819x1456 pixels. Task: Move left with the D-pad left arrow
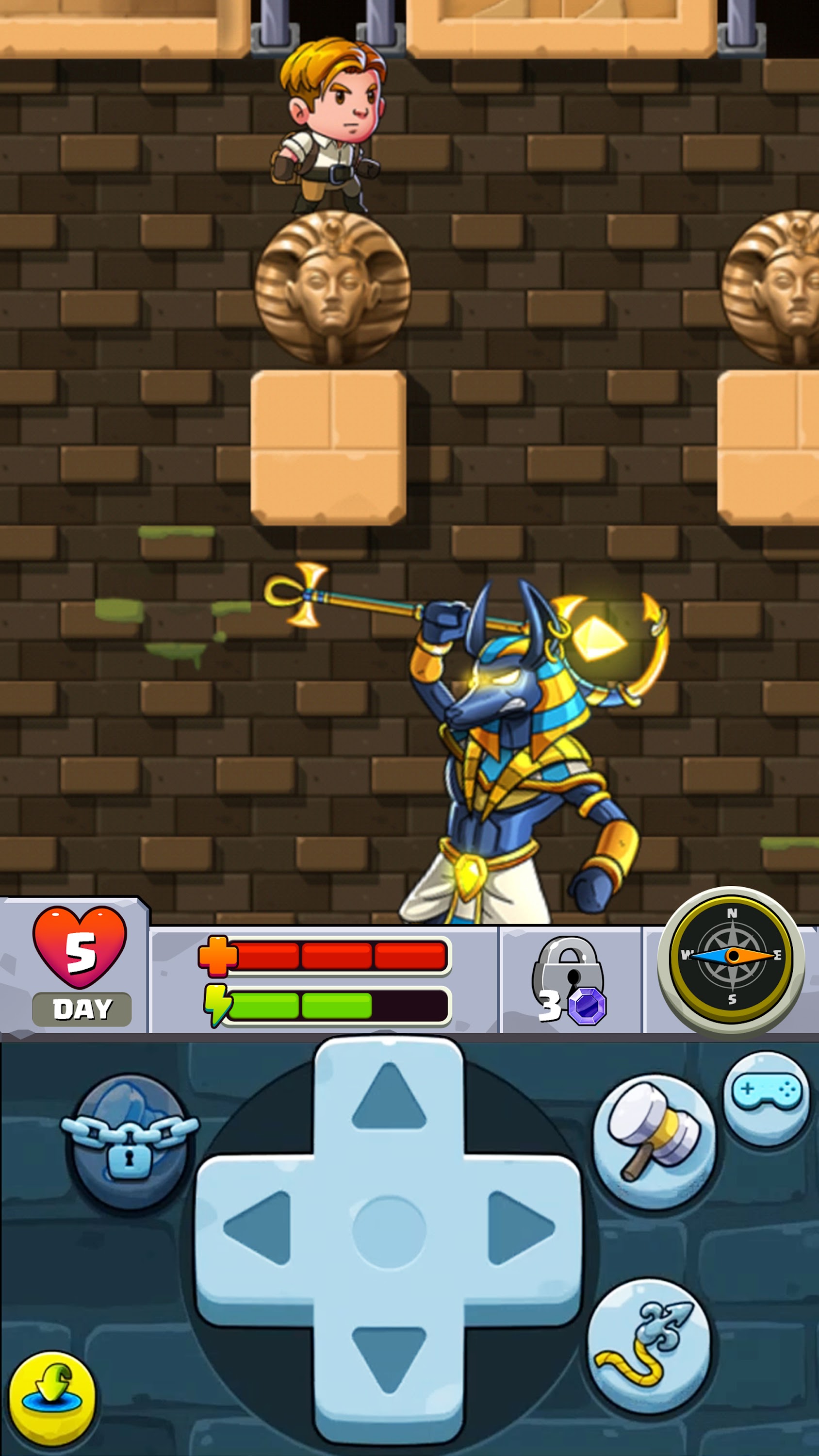coord(258,1228)
